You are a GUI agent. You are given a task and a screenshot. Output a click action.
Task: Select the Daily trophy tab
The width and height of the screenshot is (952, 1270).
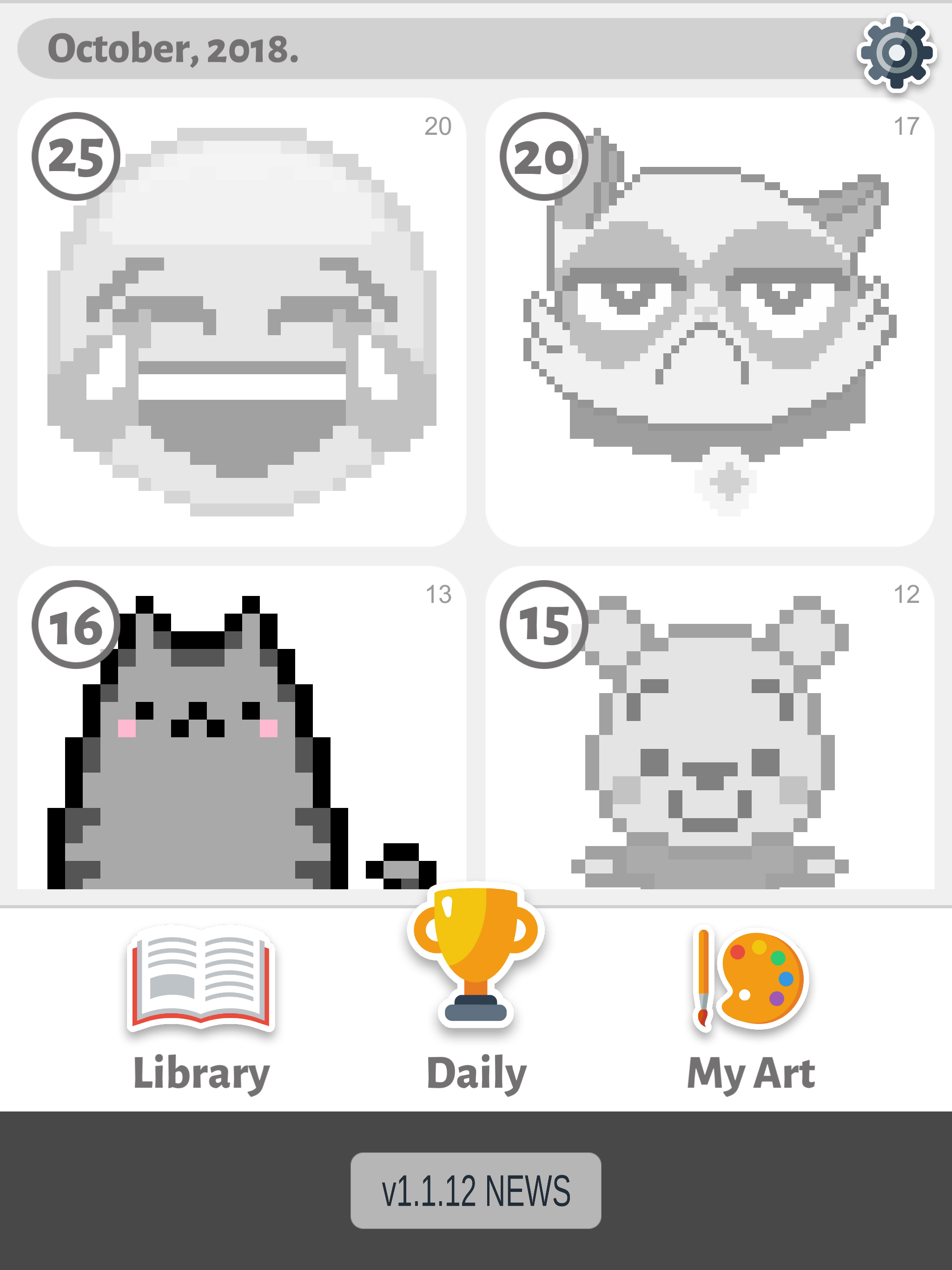(x=476, y=993)
